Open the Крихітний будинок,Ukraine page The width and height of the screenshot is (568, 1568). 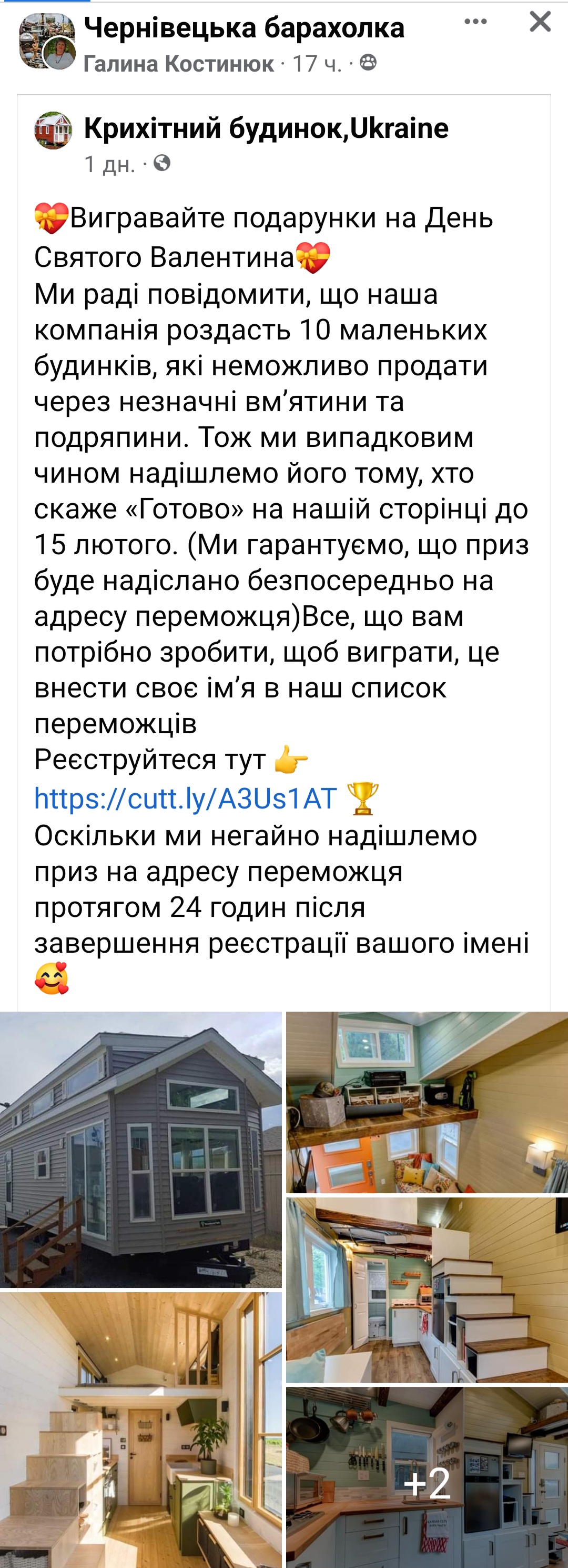tap(266, 128)
